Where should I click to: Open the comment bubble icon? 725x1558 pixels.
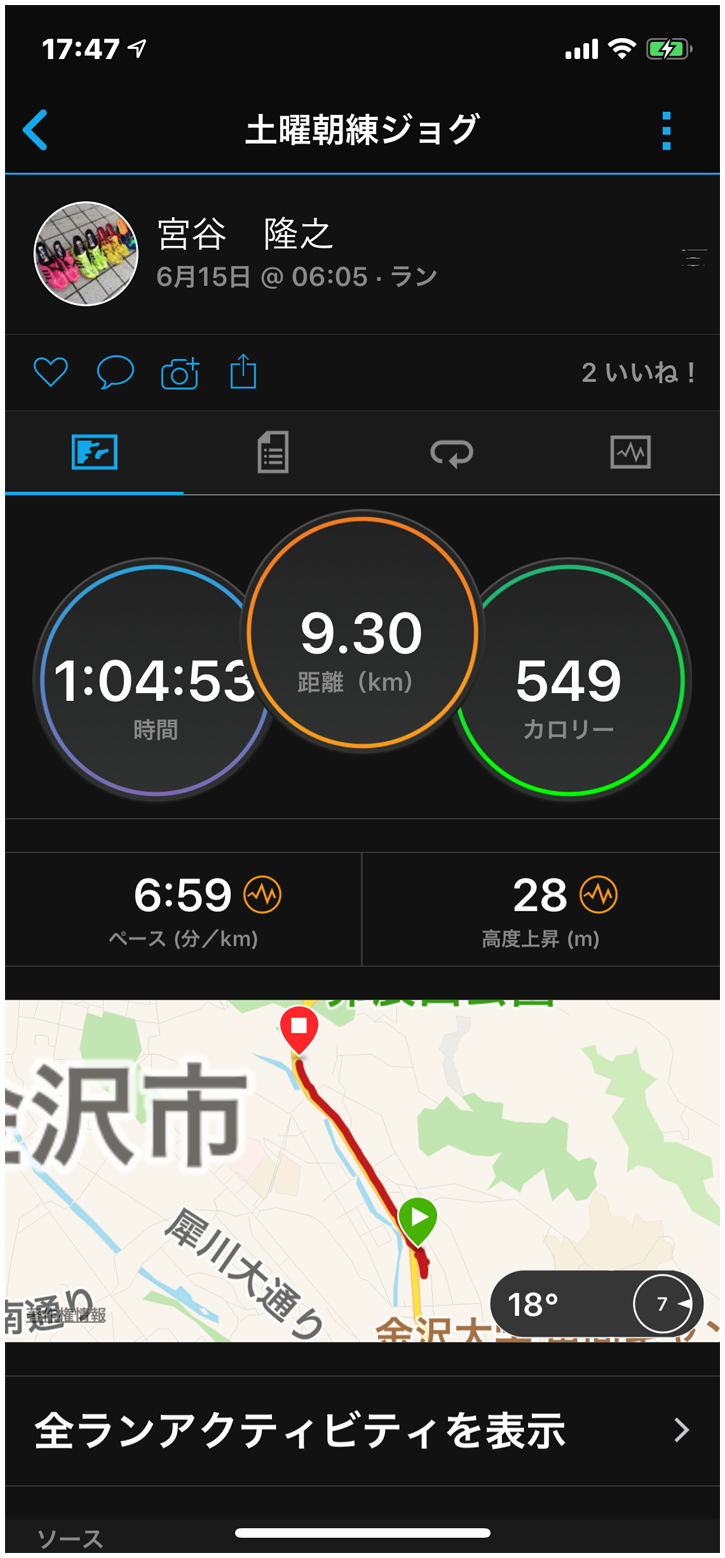click(x=116, y=371)
